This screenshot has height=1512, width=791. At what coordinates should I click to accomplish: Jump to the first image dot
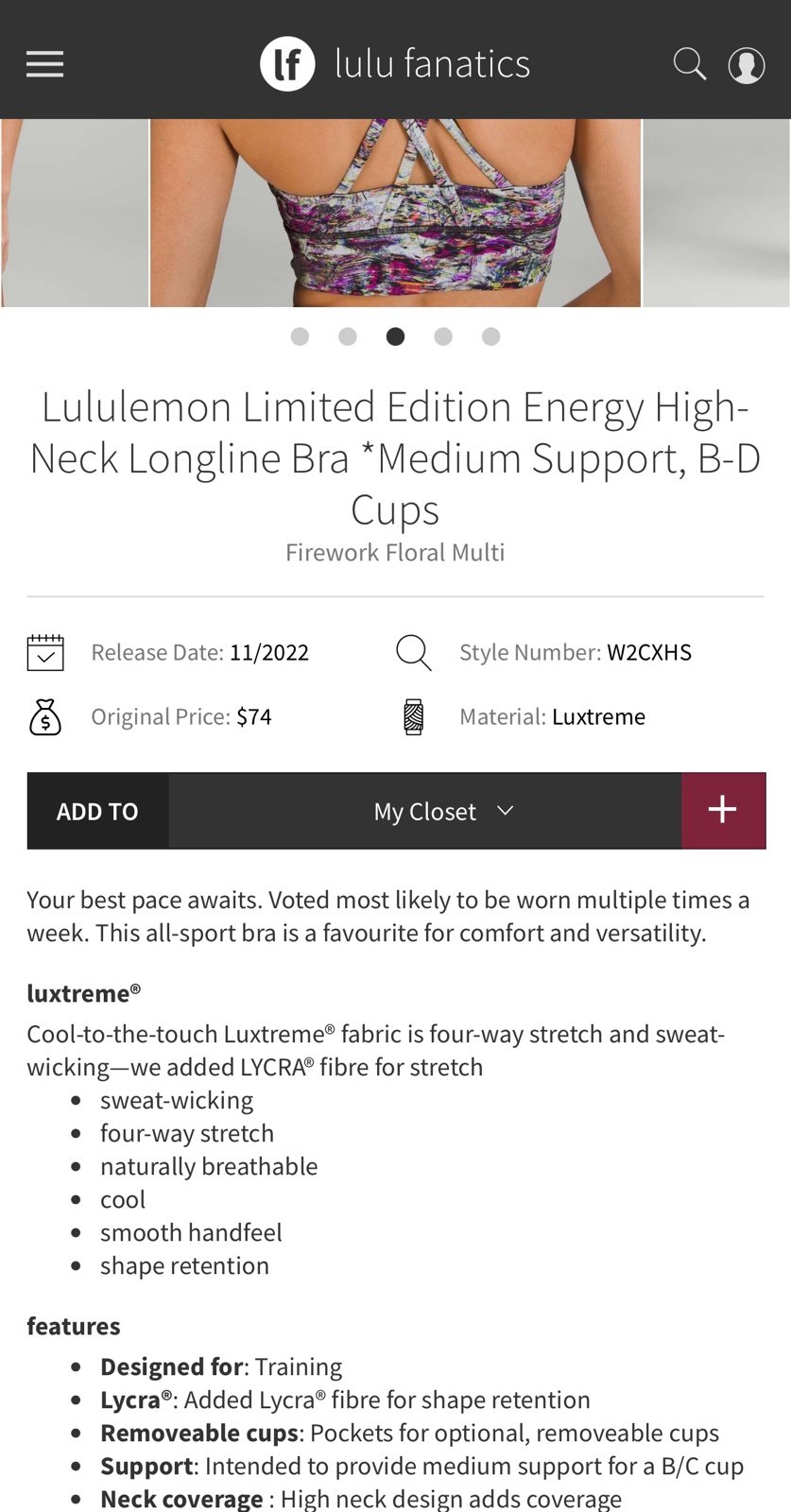[x=300, y=336]
